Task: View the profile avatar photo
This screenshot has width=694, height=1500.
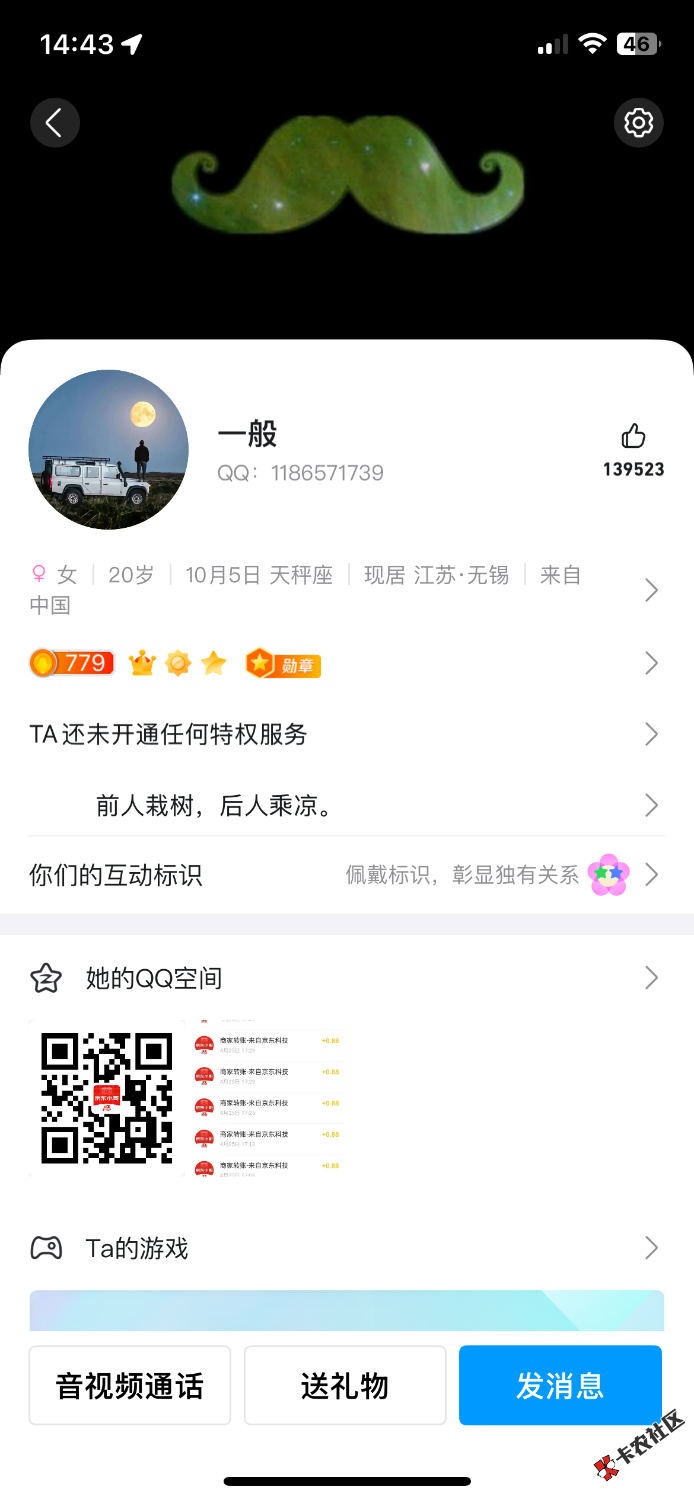Action: [x=108, y=450]
